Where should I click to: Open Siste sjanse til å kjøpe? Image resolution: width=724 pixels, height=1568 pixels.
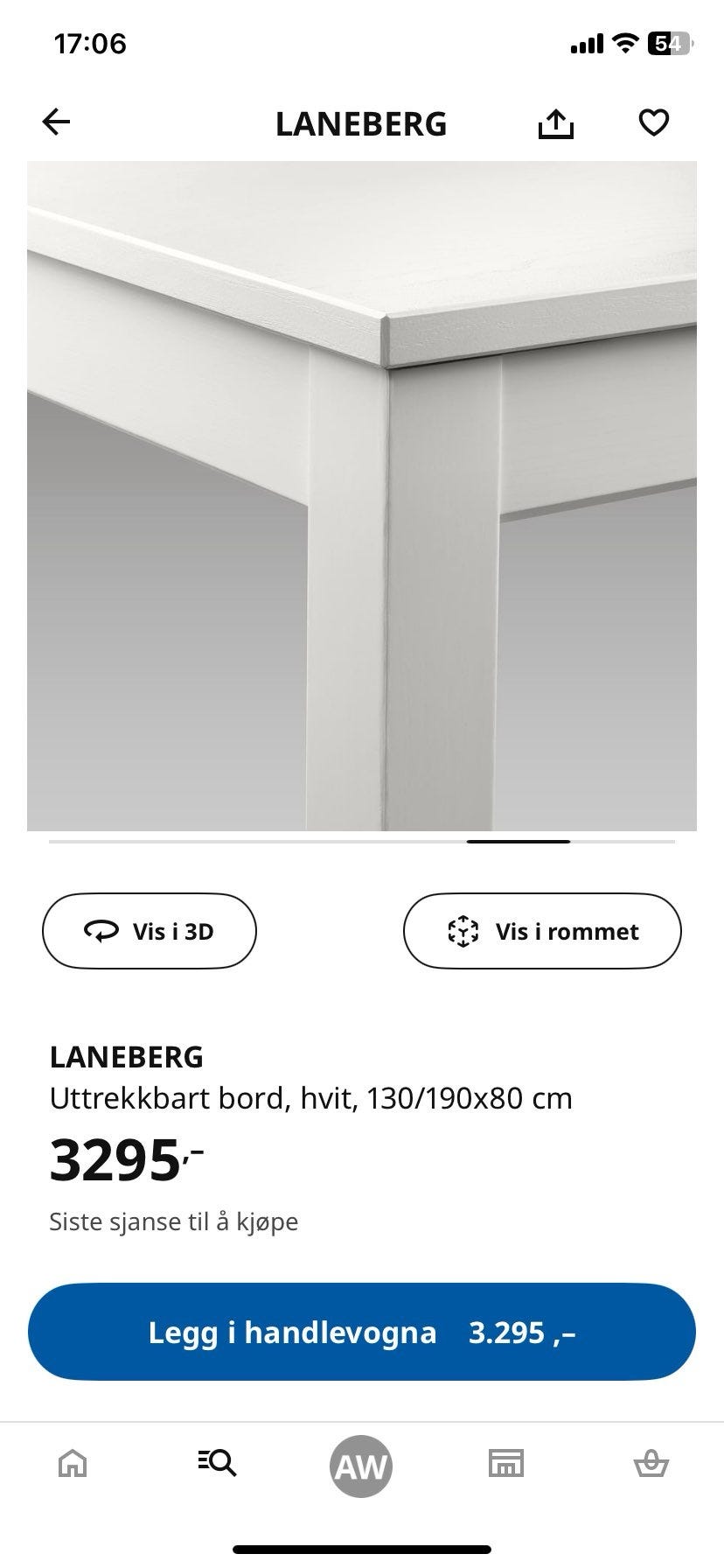pos(174,1221)
